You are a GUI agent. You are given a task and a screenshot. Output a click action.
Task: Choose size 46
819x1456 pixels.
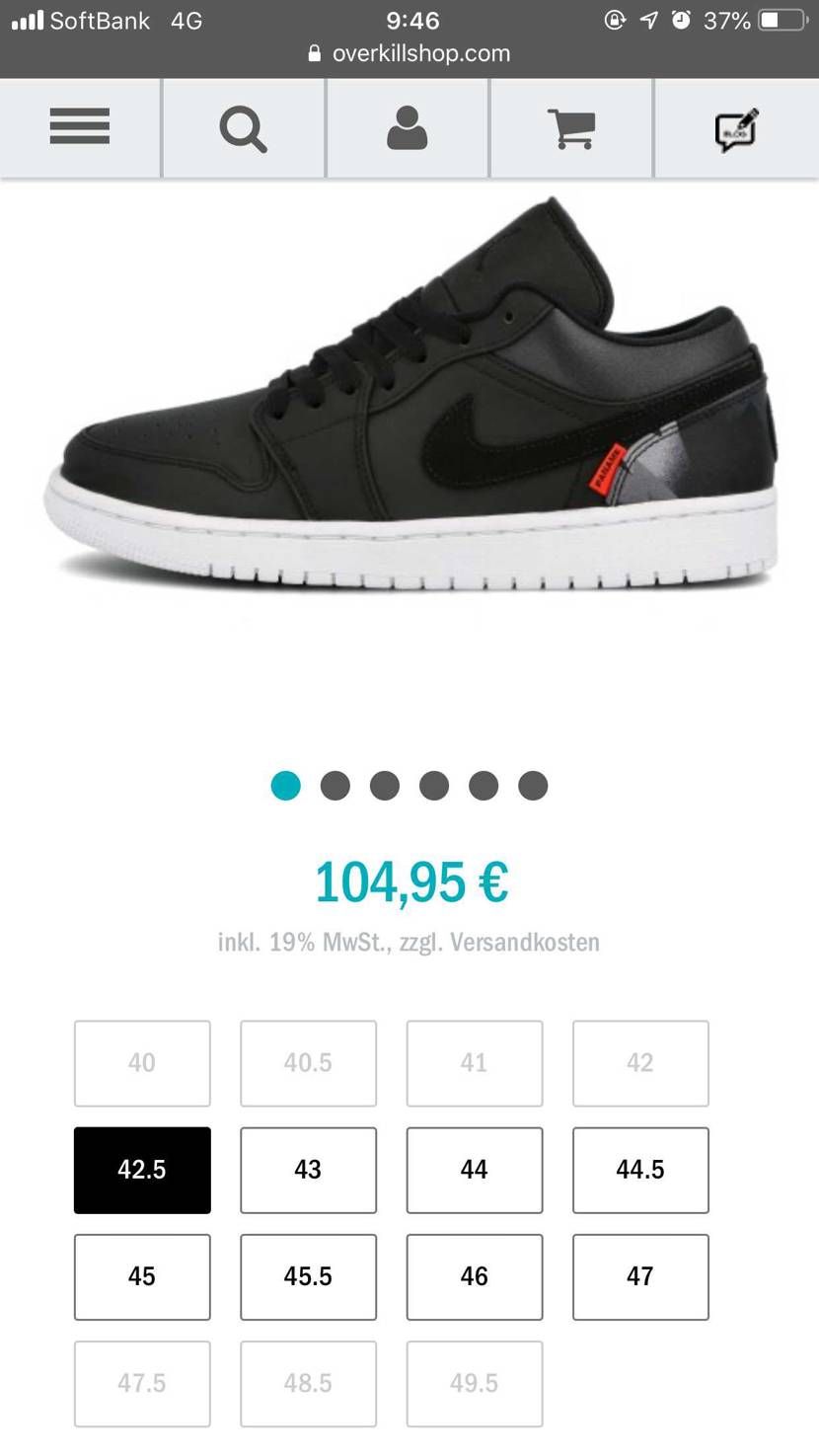pyautogui.click(x=475, y=1276)
